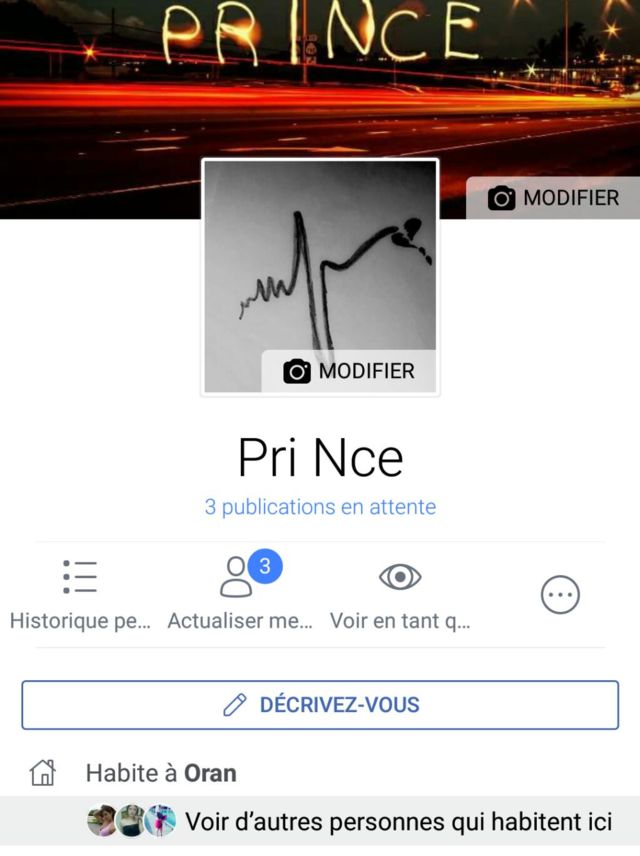The height and width of the screenshot is (856, 640).
Task: Select Voir en tant que option
Action: [400, 594]
